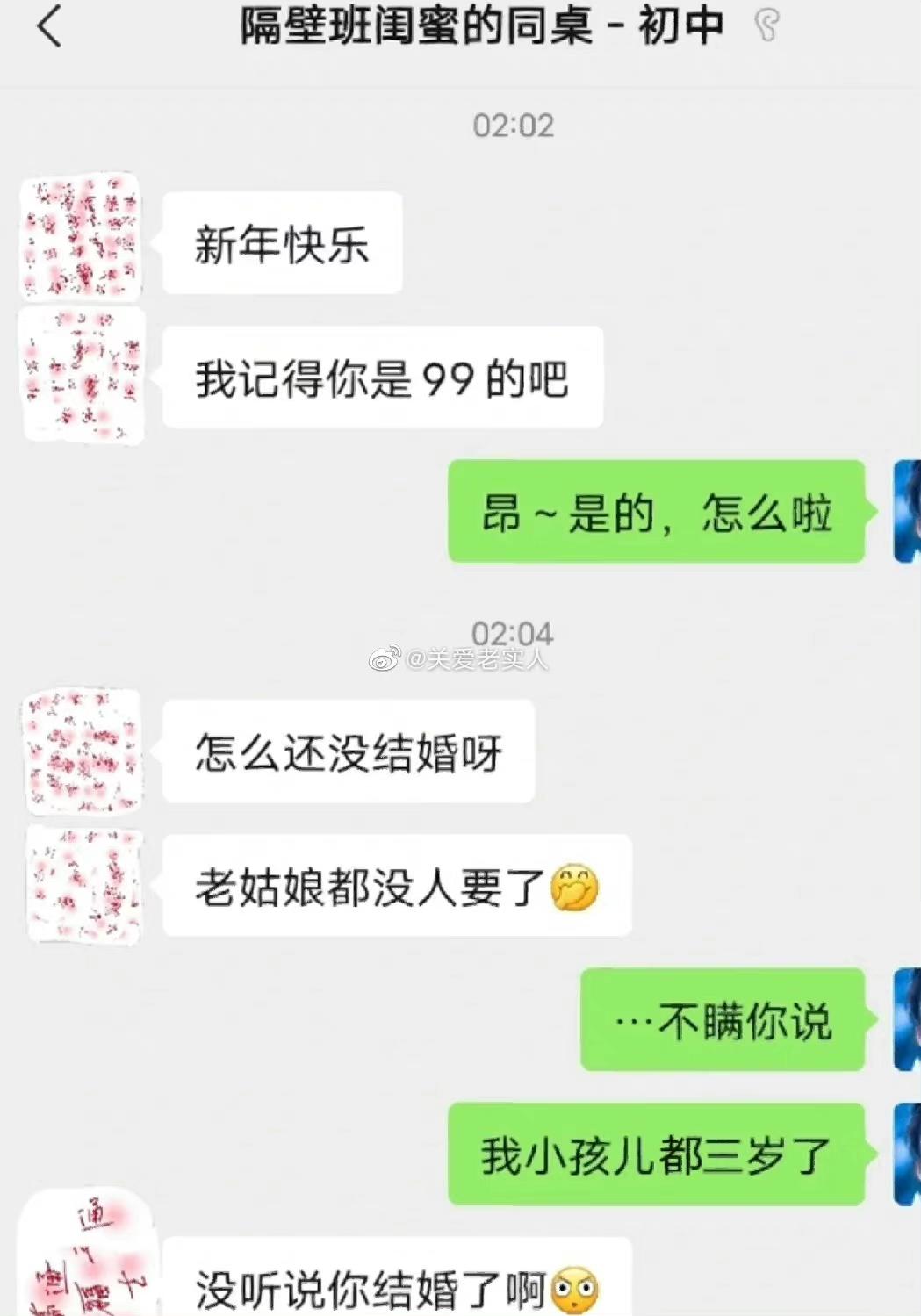Image resolution: width=921 pixels, height=1316 pixels.
Task: Tap the message bubble 新年快乐
Action: click(x=281, y=243)
